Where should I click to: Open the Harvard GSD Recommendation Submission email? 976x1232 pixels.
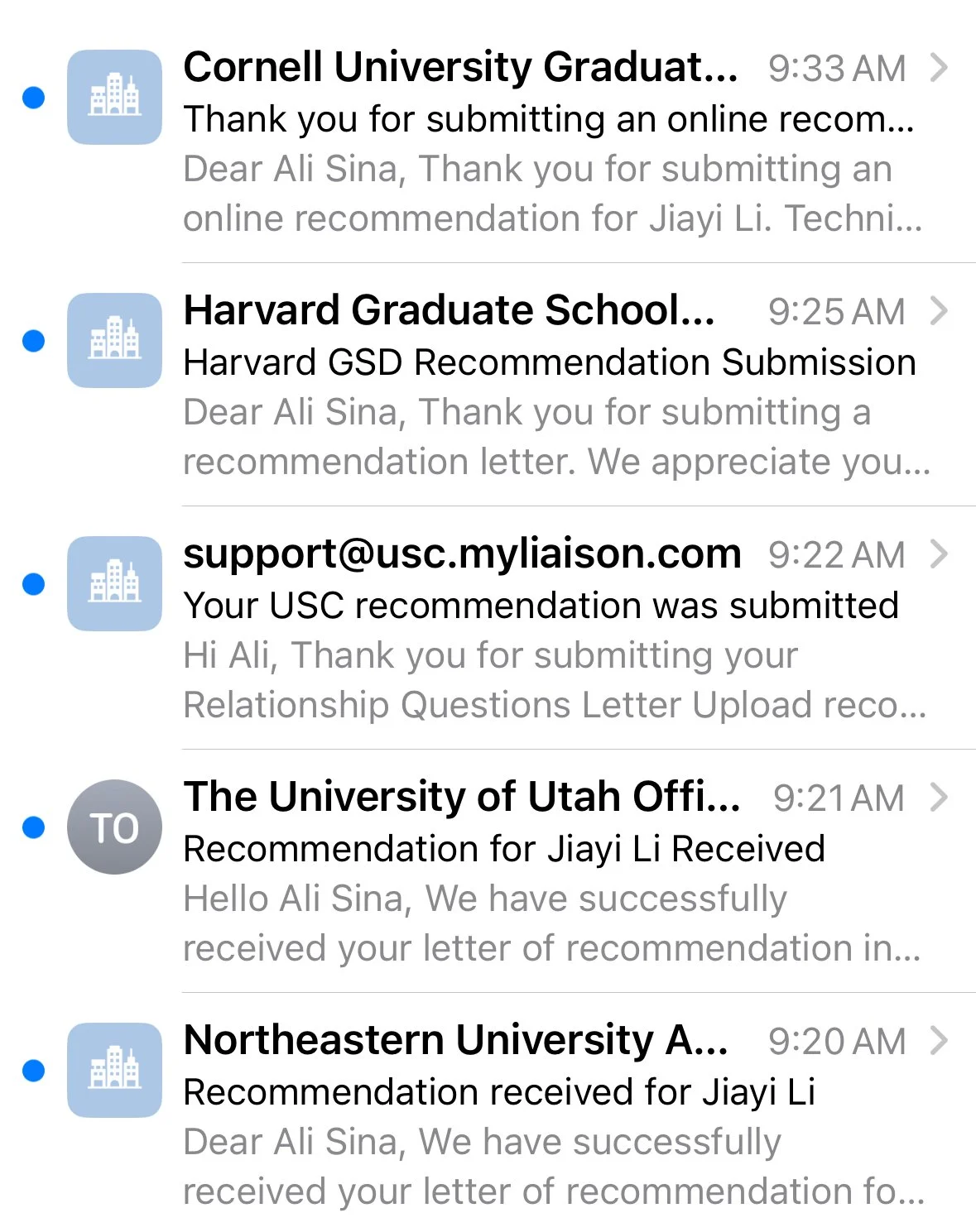click(x=546, y=385)
